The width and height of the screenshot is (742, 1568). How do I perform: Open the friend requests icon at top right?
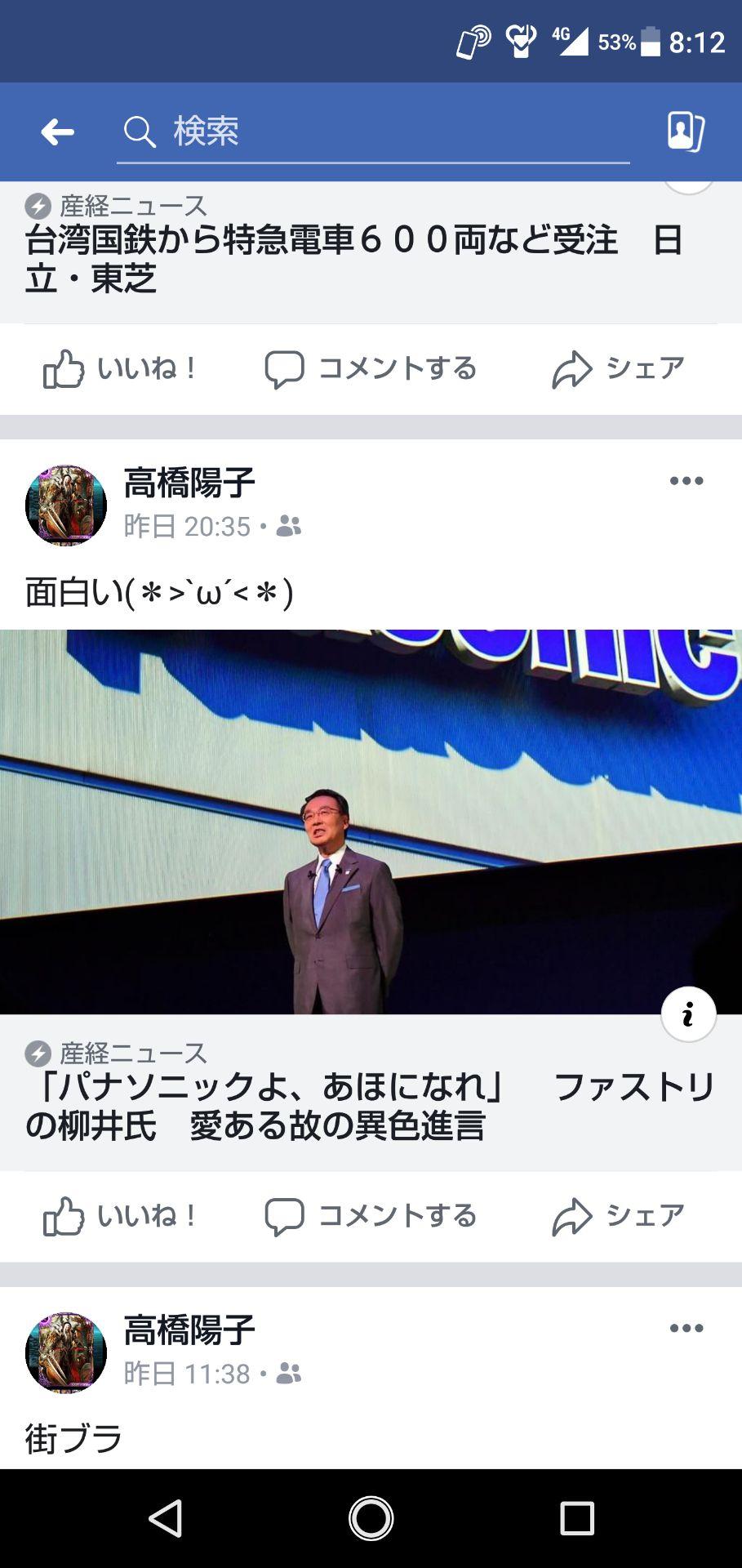coord(686,131)
